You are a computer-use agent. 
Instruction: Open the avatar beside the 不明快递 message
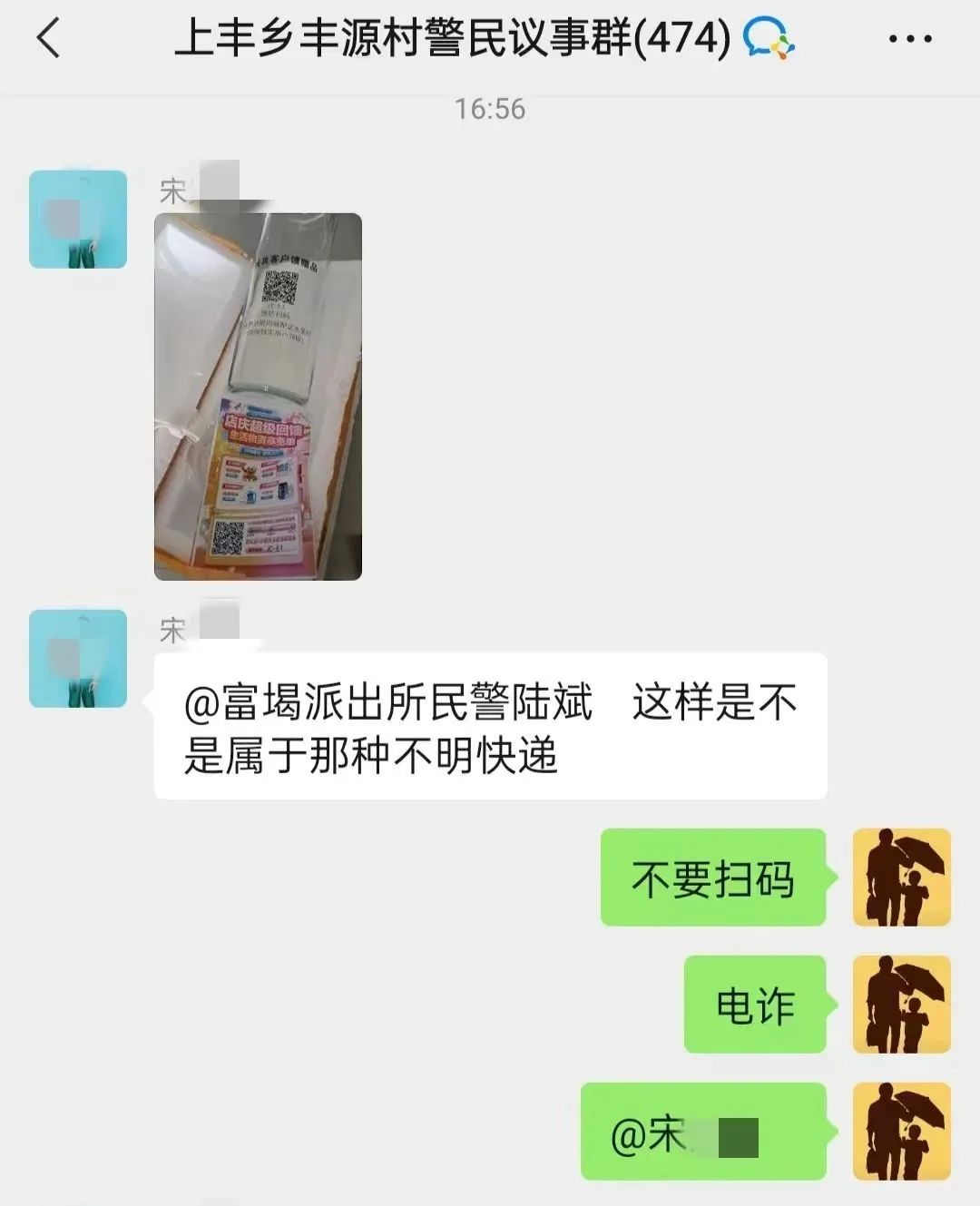point(78,659)
